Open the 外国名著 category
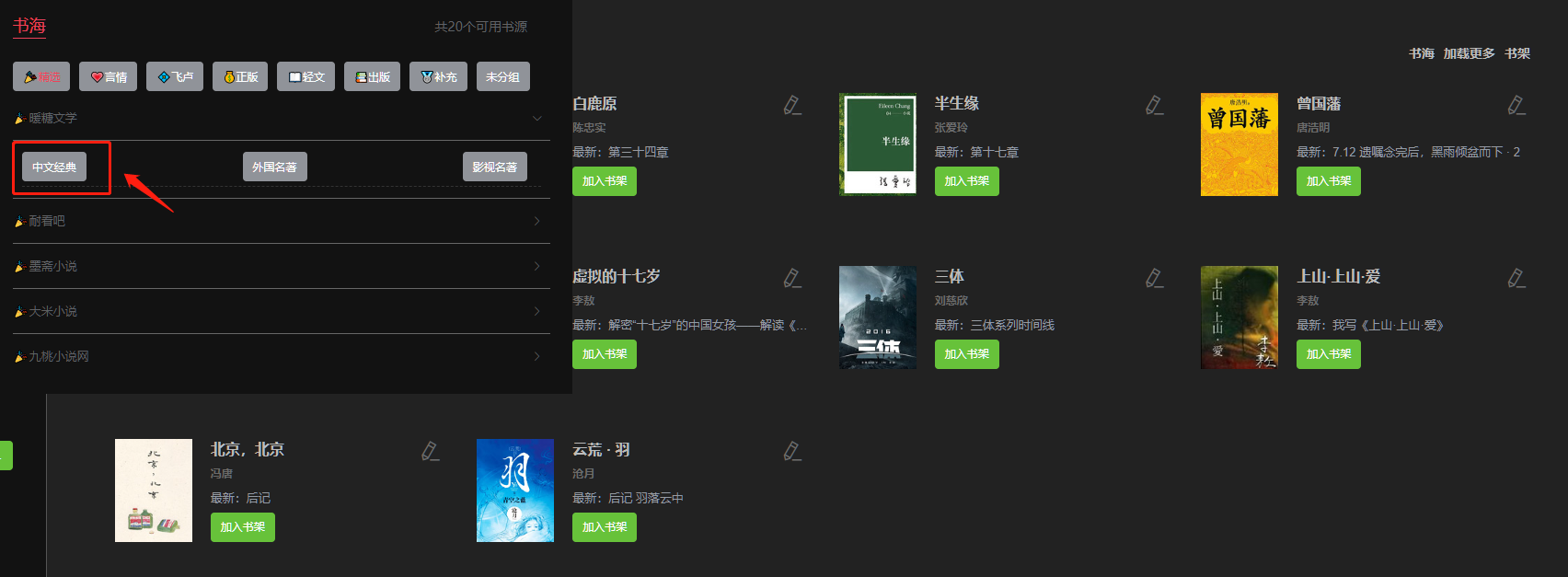Image resolution: width=1568 pixels, height=577 pixels. [275, 167]
